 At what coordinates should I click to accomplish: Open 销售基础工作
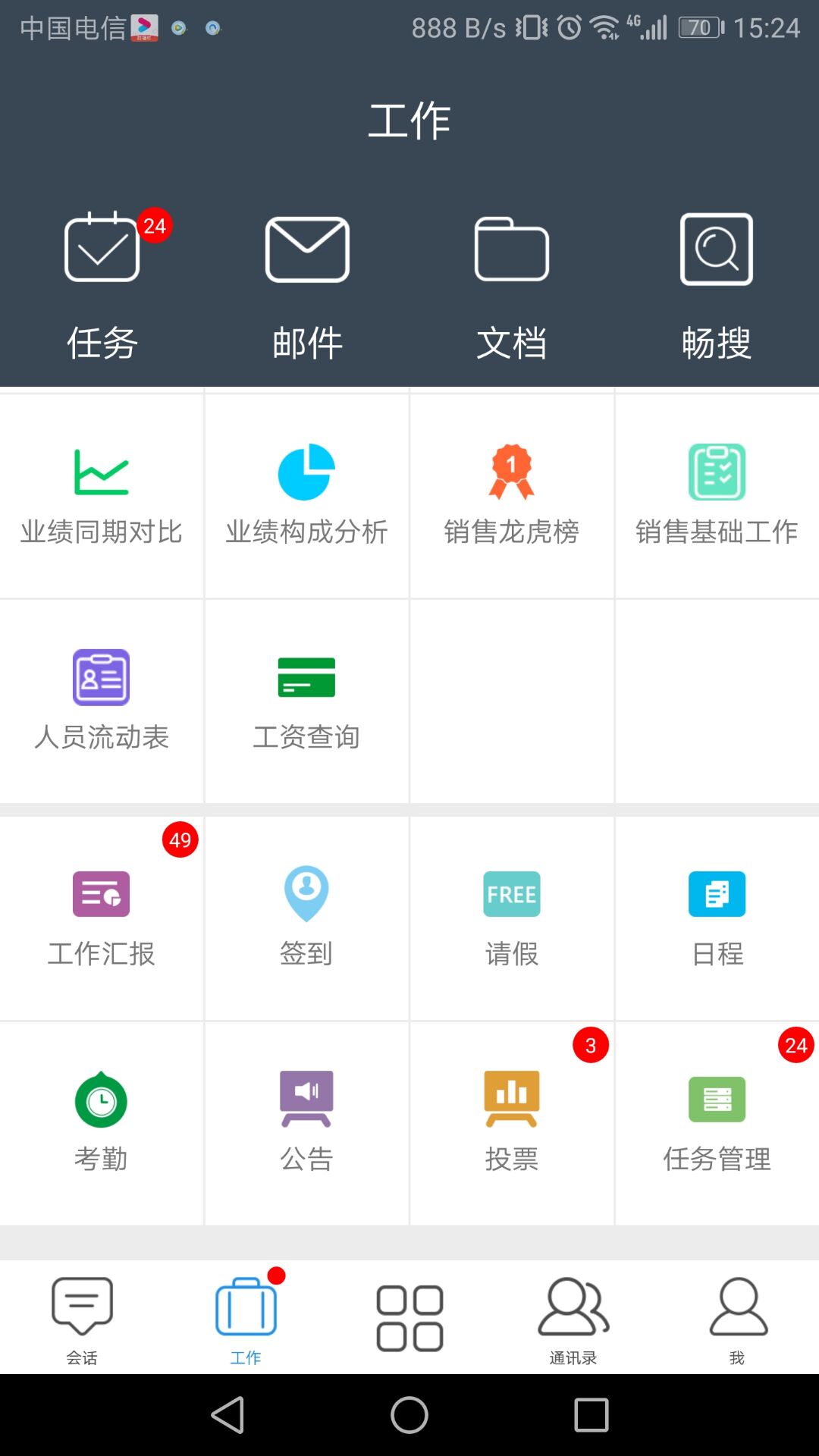click(717, 496)
